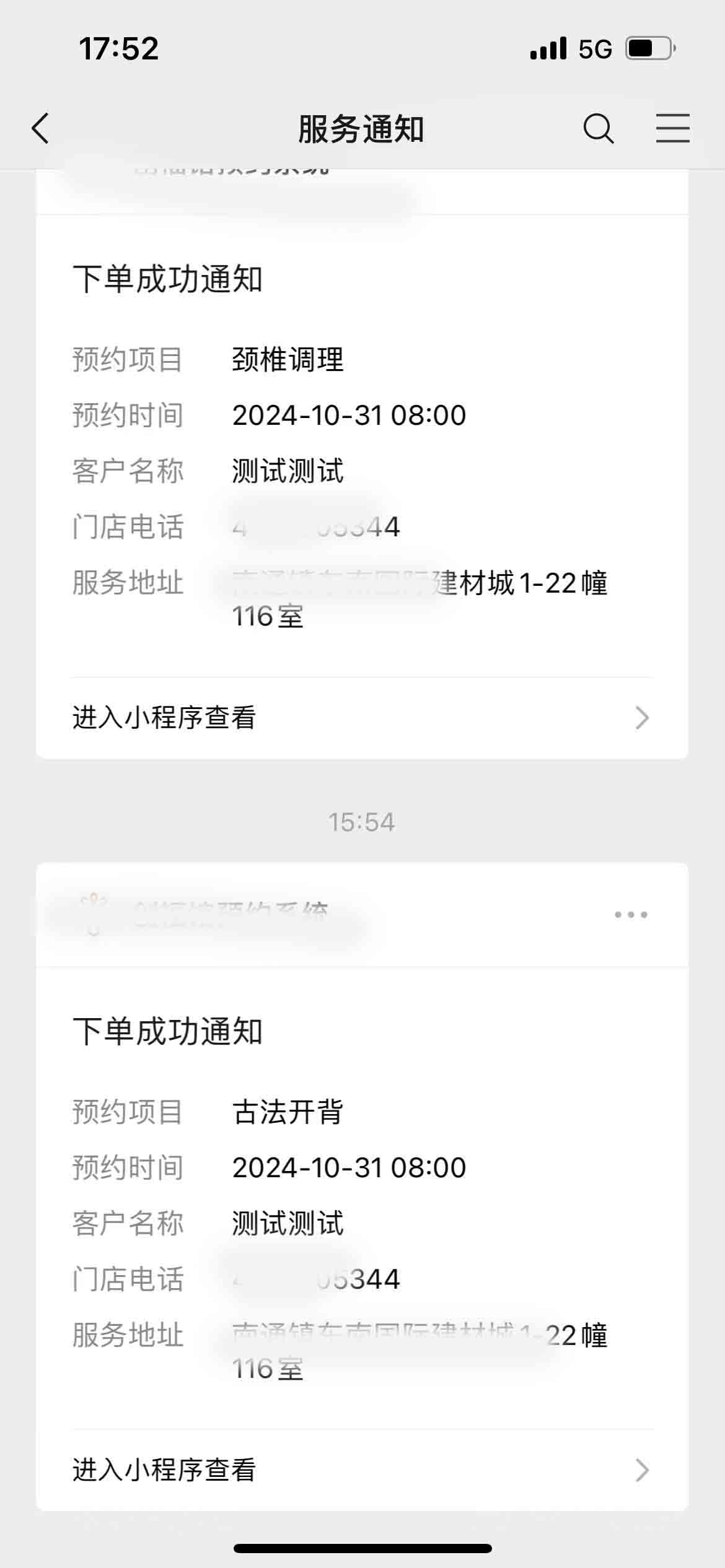Tap the timestamp 15:54 between messages
The image size is (725, 1568).
click(x=362, y=822)
